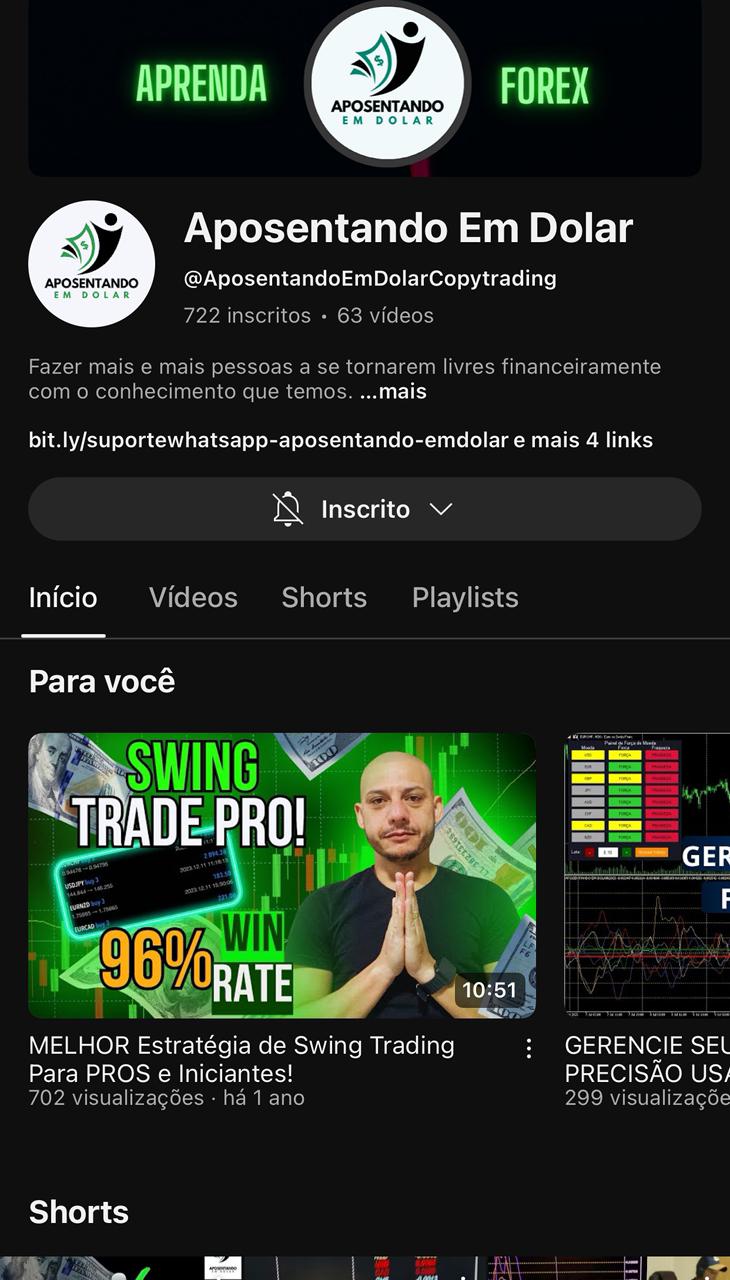Play the Swing Trade Pro video
The height and width of the screenshot is (1280, 730).
click(281, 875)
